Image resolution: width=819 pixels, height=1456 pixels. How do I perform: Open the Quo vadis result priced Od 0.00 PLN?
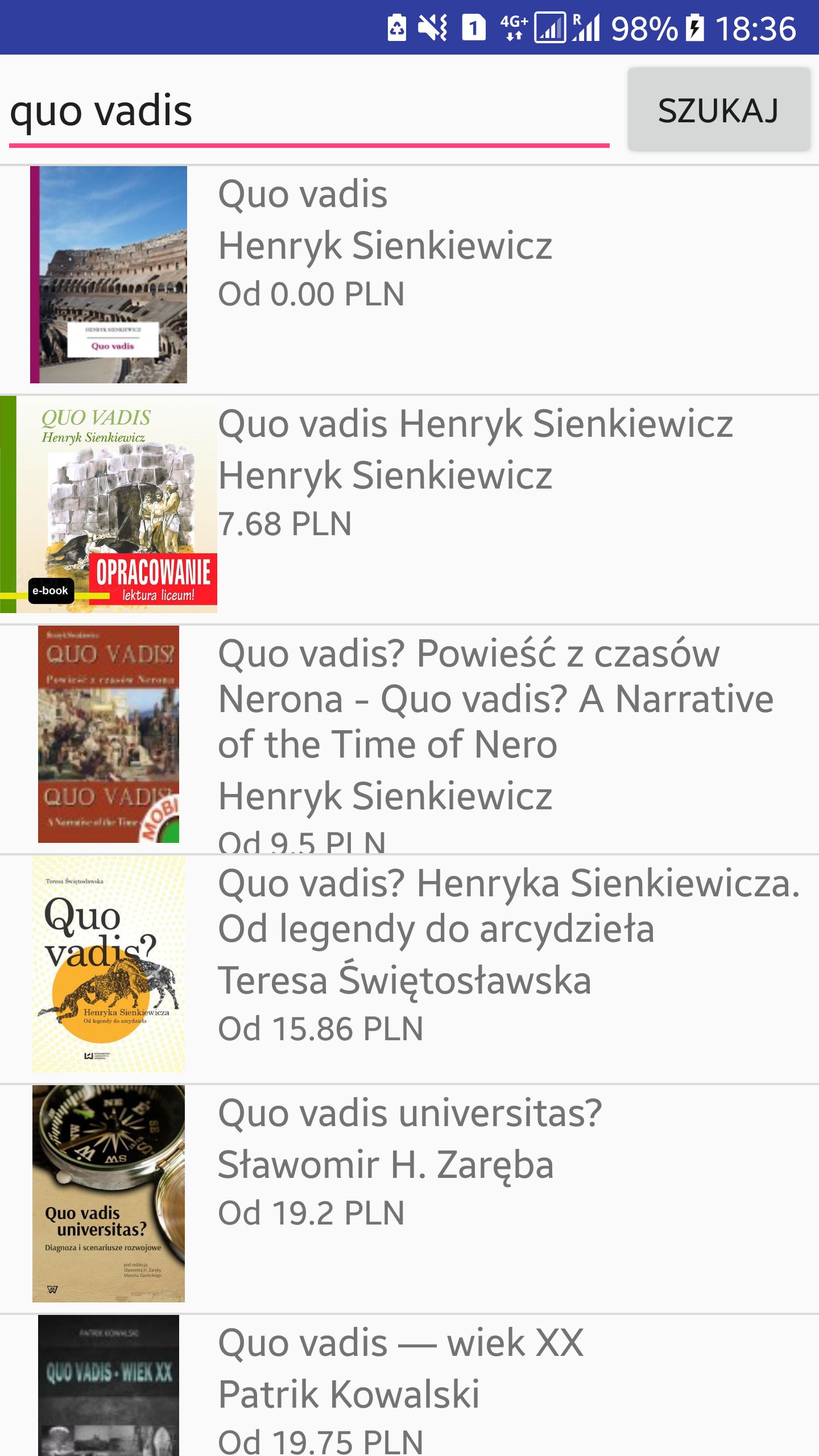(x=409, y=275)
